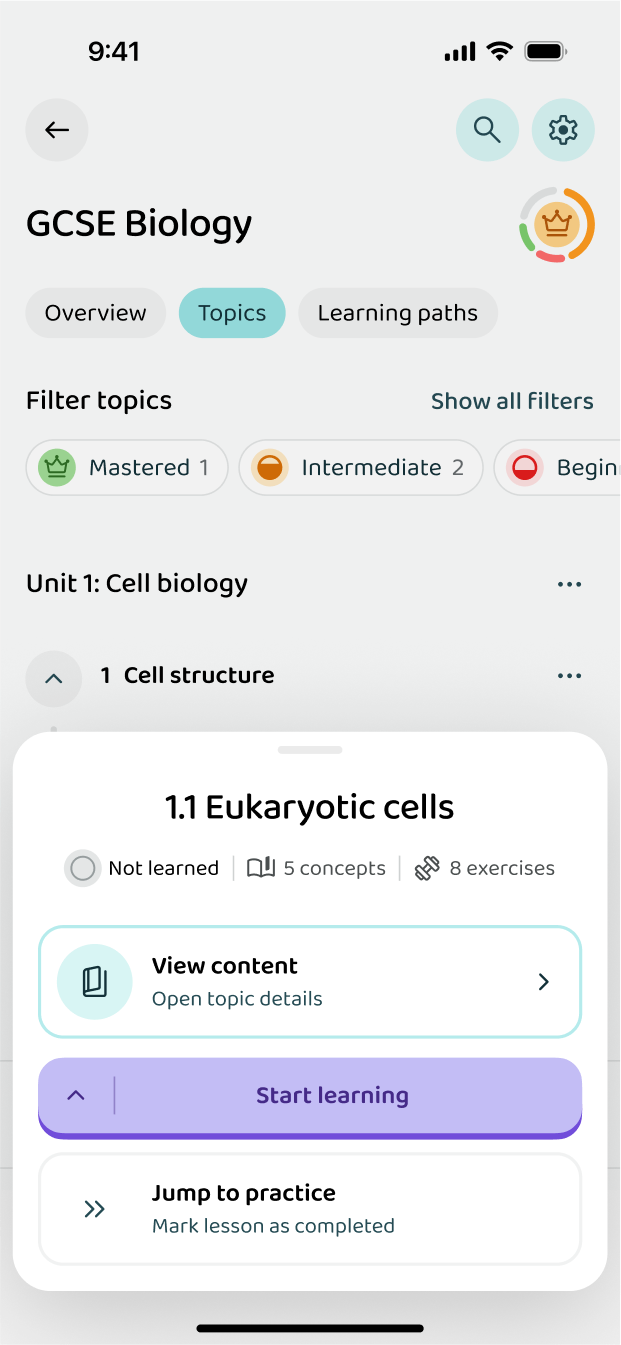Image resolution: width=621 pixels, height=1345 pixels.
Task: Switch to Learning paths tab
Action: coord(398,313)
